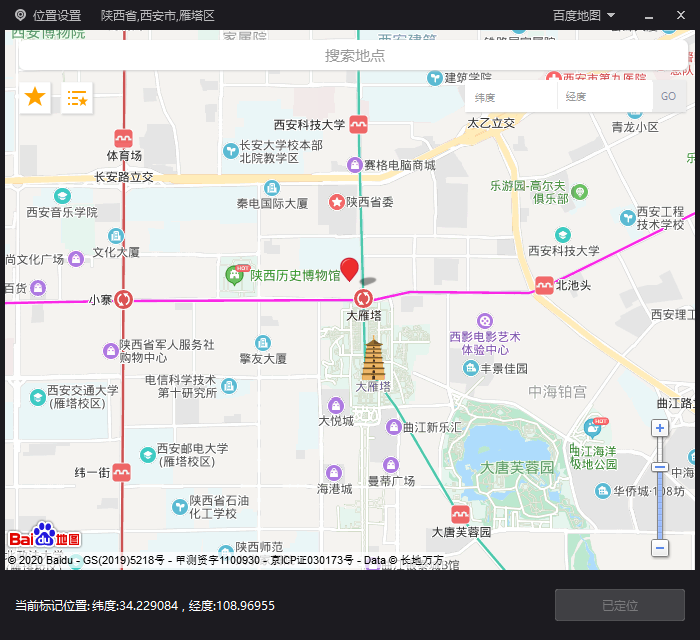Image resolution: width=700 pixels, height=640 pixels.
Task: Tap the map zoom slider handle
Action: click(x=659, y=467)
